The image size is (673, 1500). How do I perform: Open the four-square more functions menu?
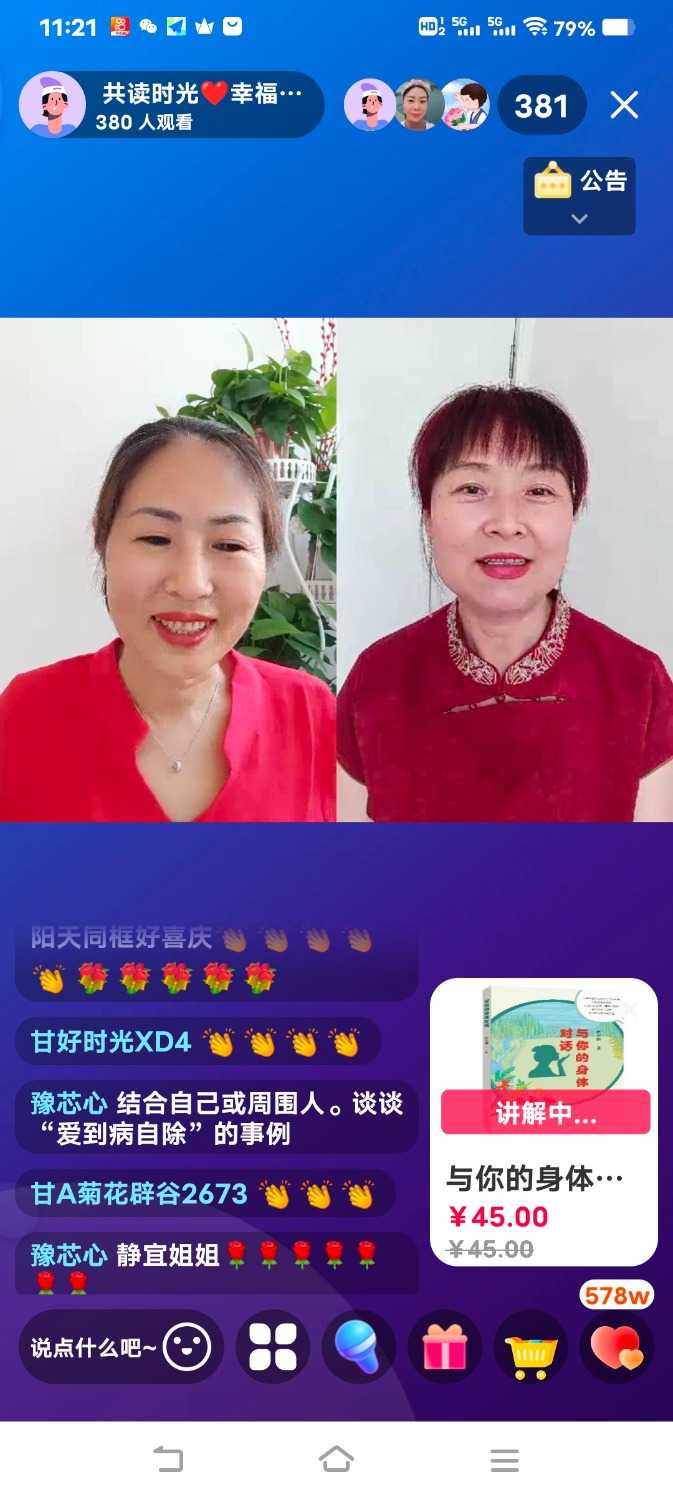tap(273, 1347)
